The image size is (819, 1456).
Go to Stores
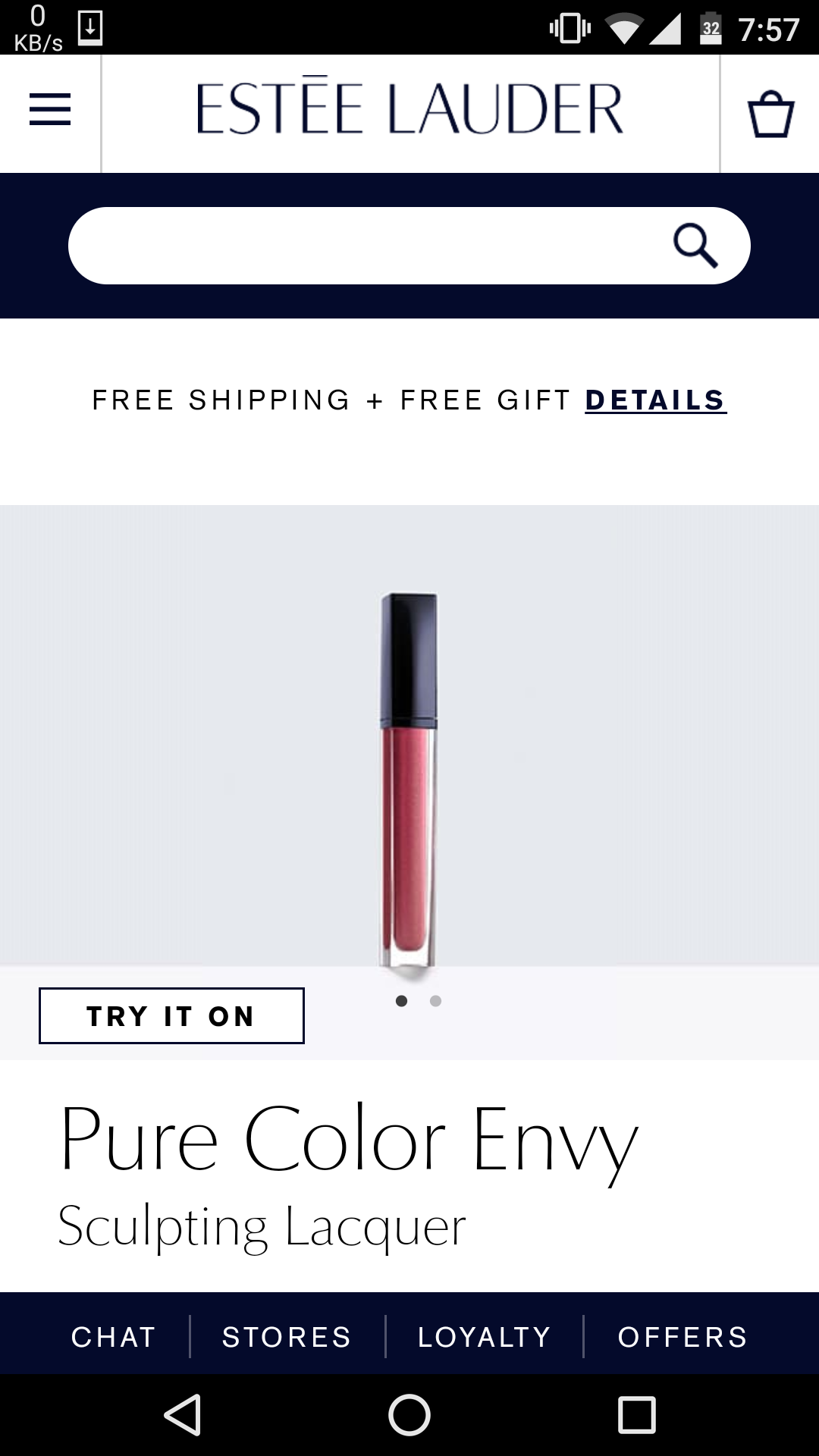tap(287, 1337)
